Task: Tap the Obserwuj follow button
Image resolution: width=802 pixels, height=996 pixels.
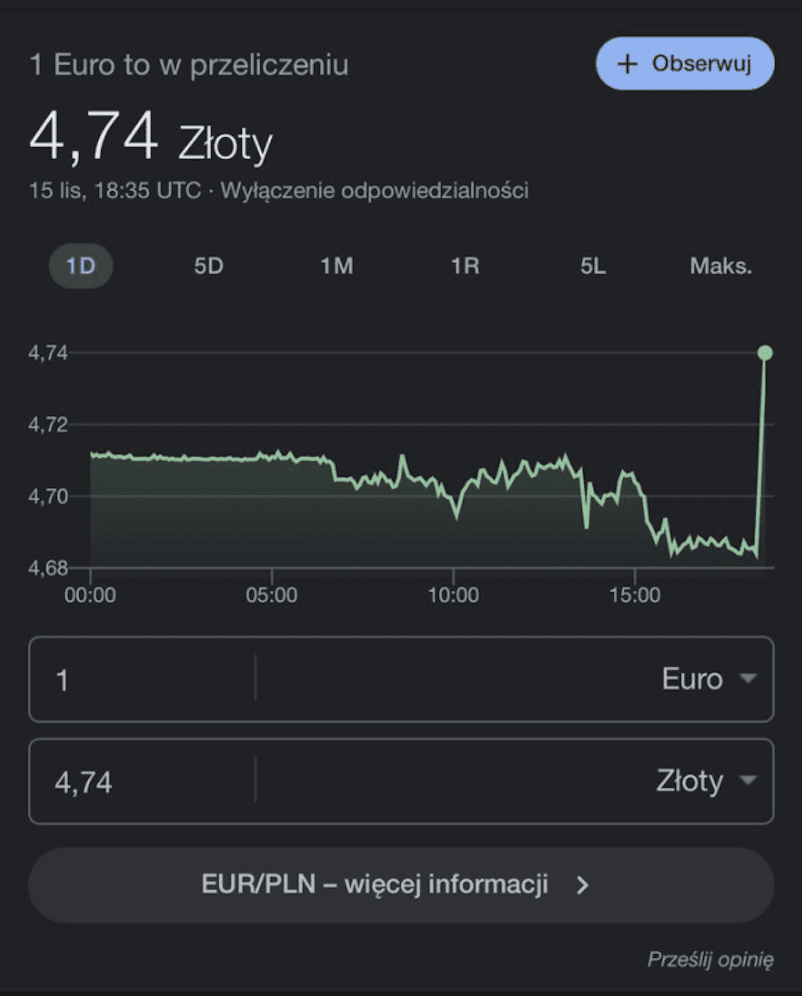Action: pos(685,64)
